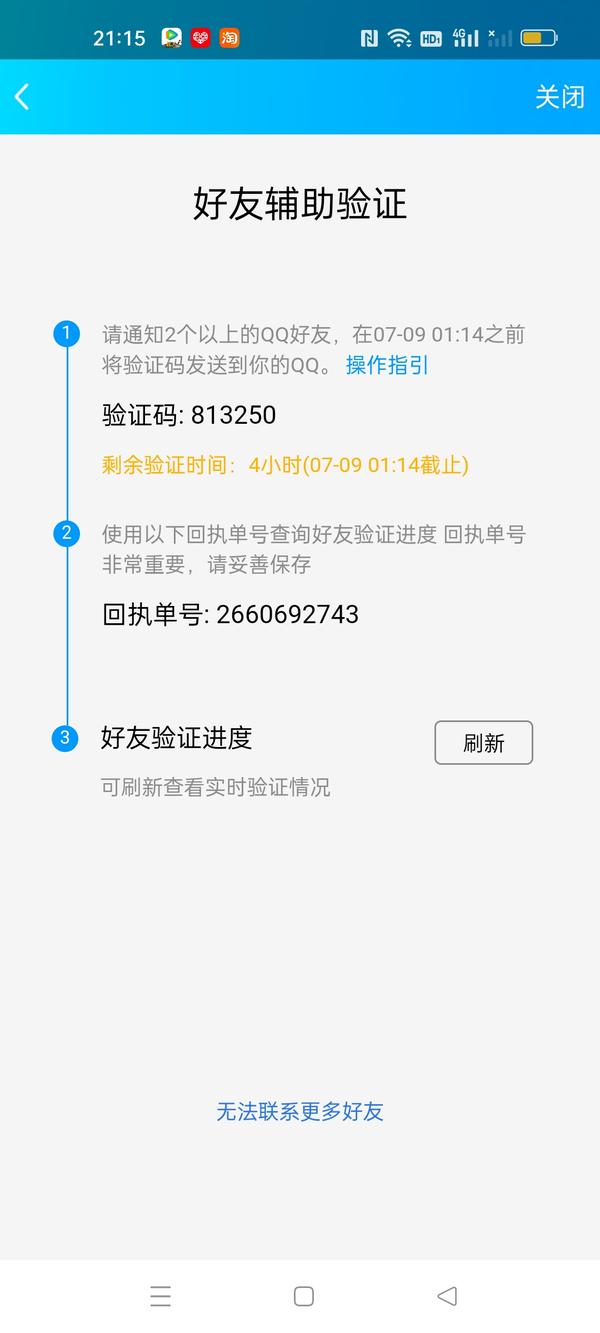This screenshot has height=1333, width=600.
Task: Go back using the top-left arrow
Action: coord(22,97)
